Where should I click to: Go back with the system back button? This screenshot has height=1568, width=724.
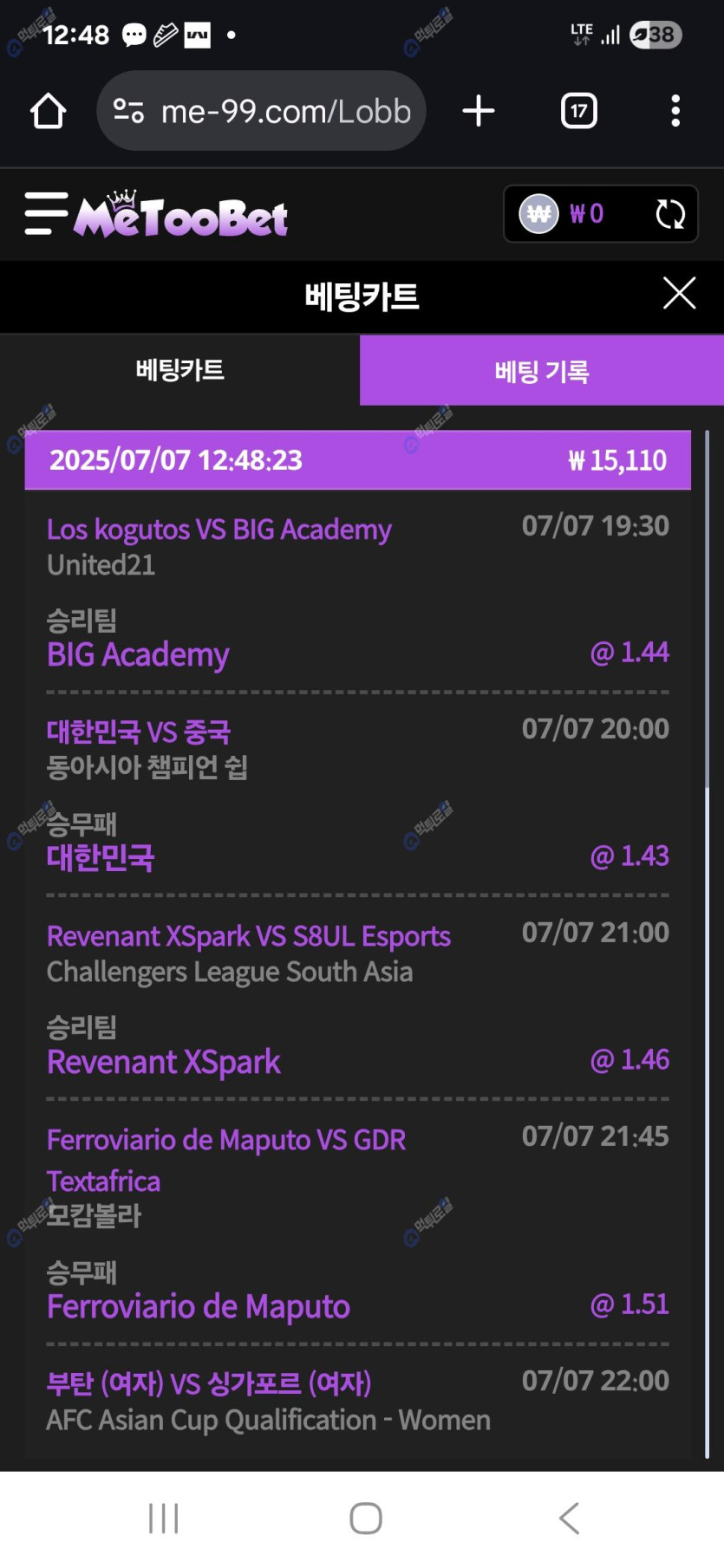[569, 1518]
